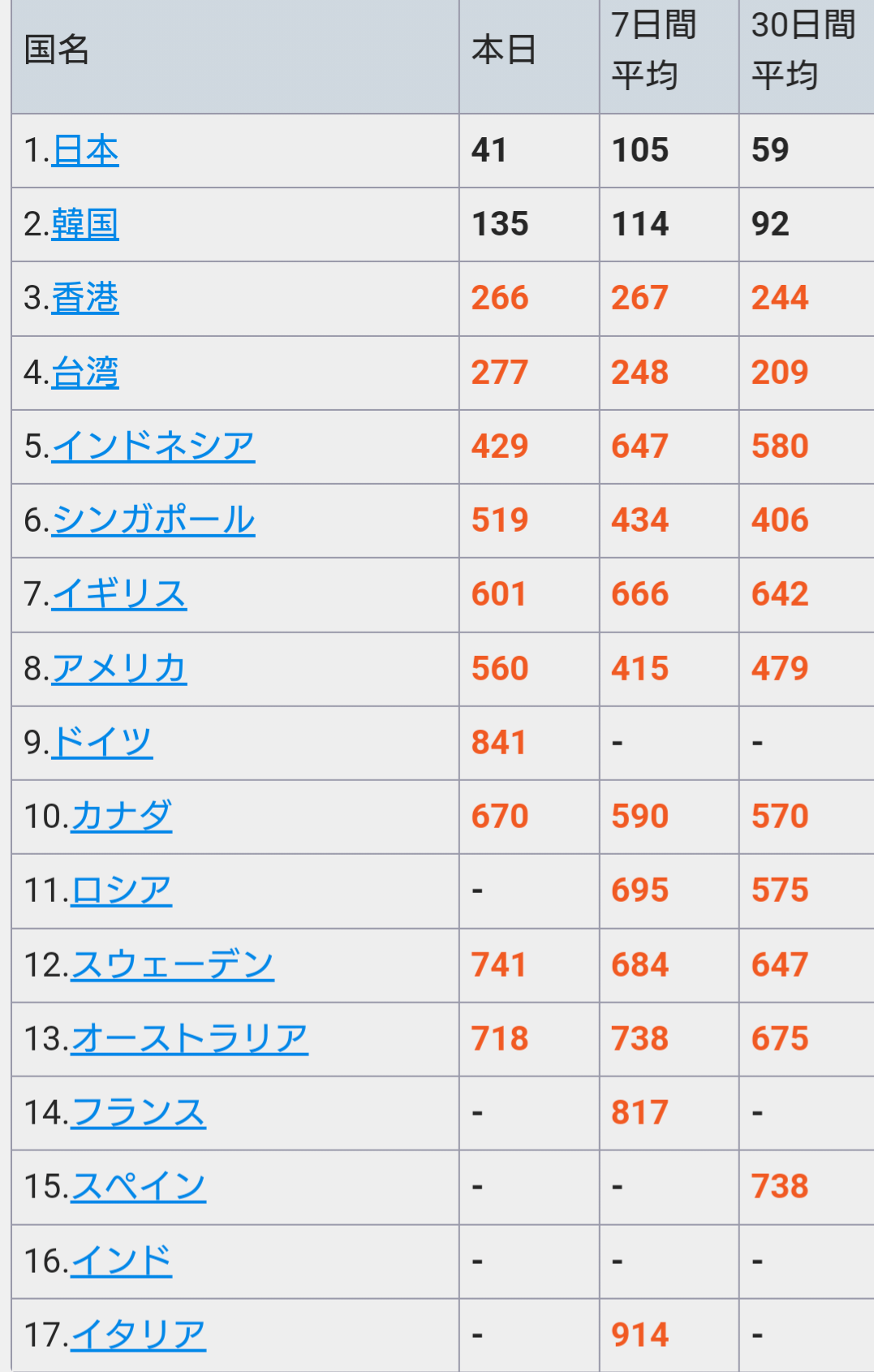Image resolution: width=874 pixels, height=1372 pixels.
Task: Open the 台湾 link
Action: point(85,373)
